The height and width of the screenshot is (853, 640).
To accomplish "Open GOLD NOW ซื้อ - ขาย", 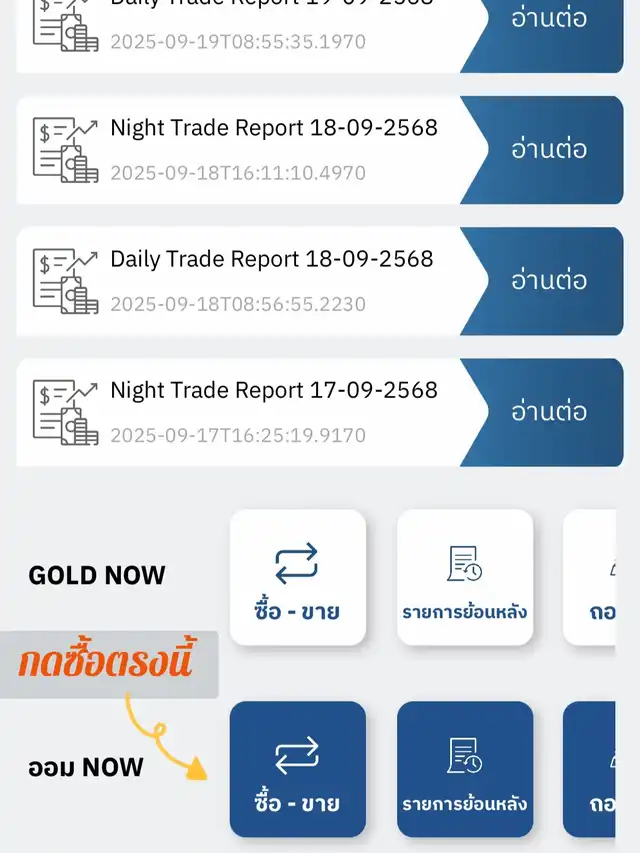I will tap(297, 578).
